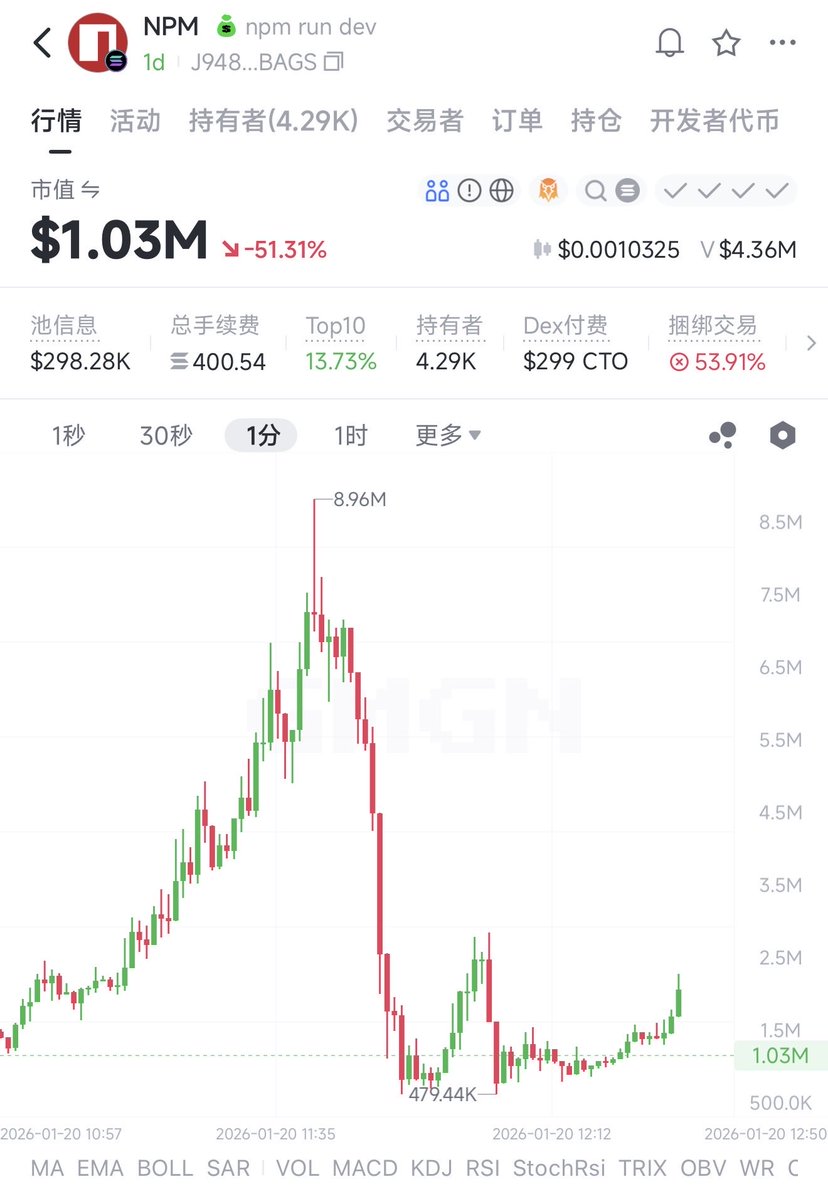Image resolution: width=828 pixels, height=1199 pixels.
Task: Go back using the arrow
Action: click(42, 43)
